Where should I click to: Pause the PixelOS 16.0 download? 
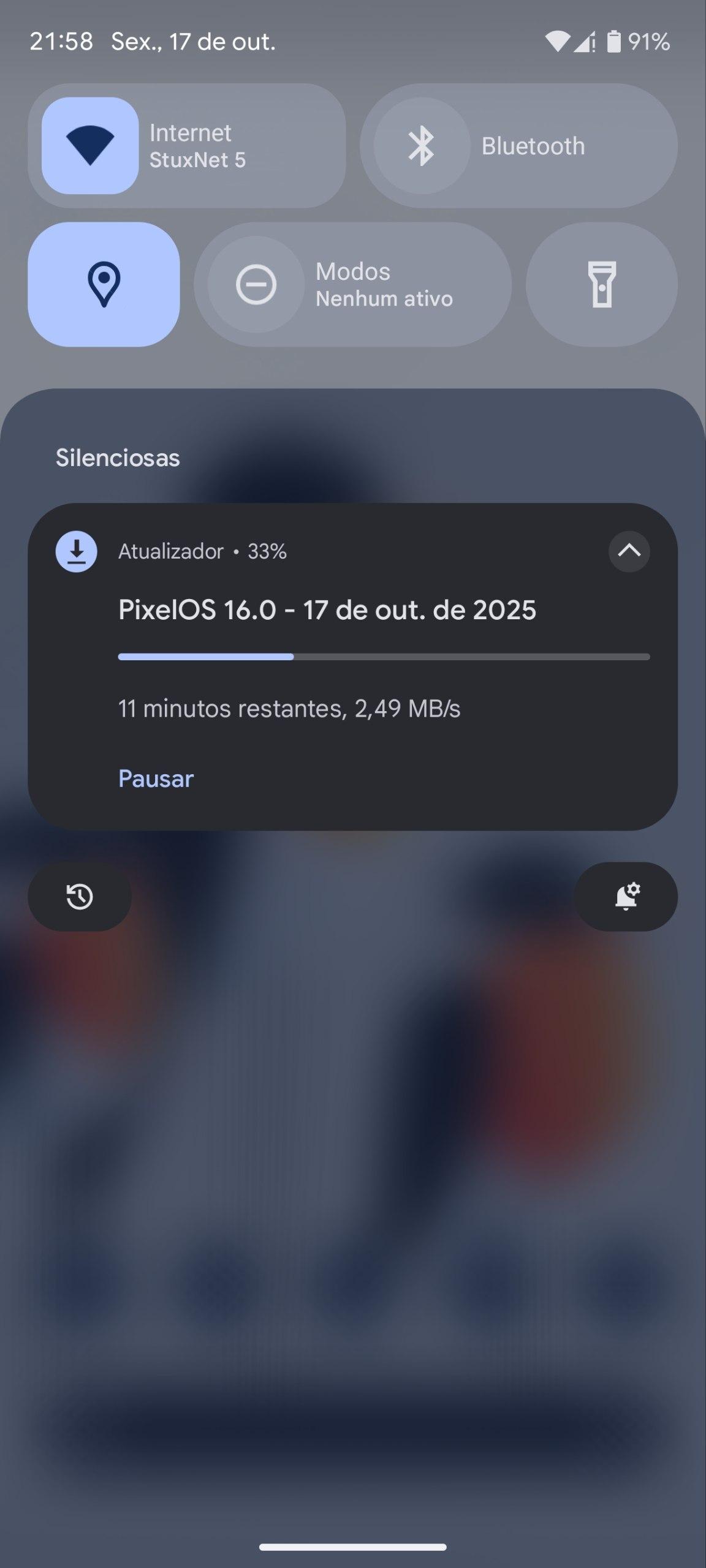point(156,778)
